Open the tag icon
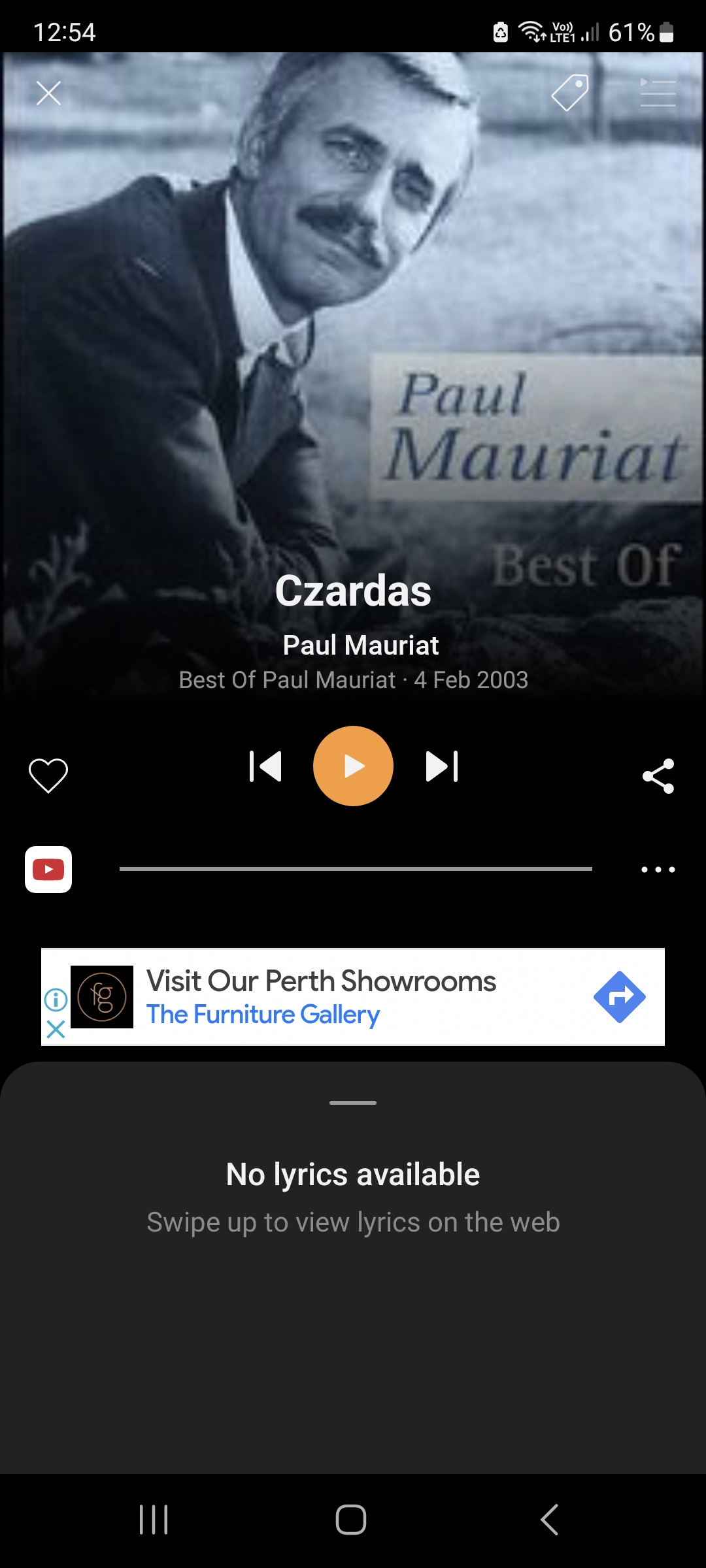The height and width of the screenshot is (1568, 706). (x=570, y=92)
